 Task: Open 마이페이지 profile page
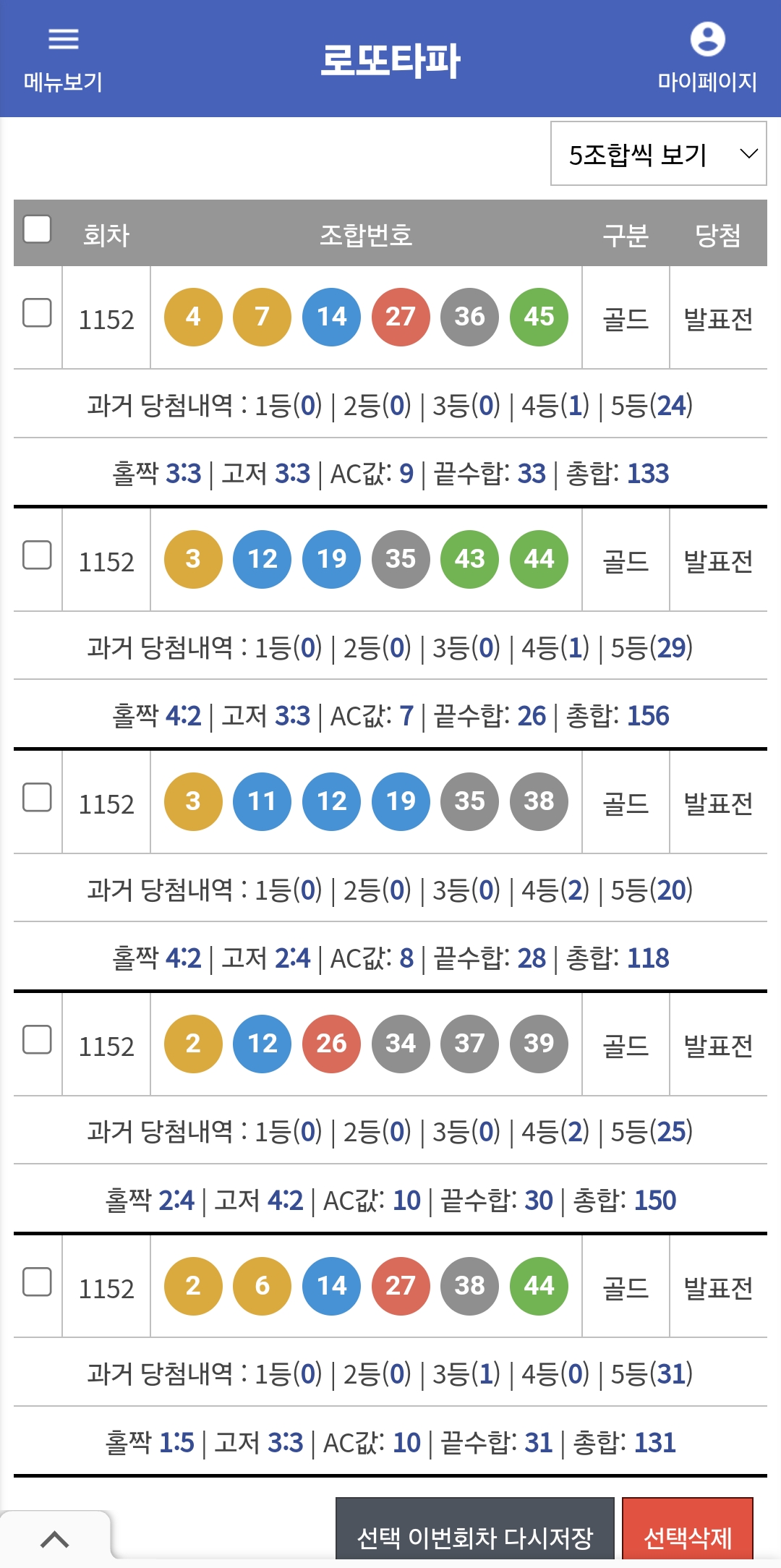pyautogui.click(x=707, y=59)
